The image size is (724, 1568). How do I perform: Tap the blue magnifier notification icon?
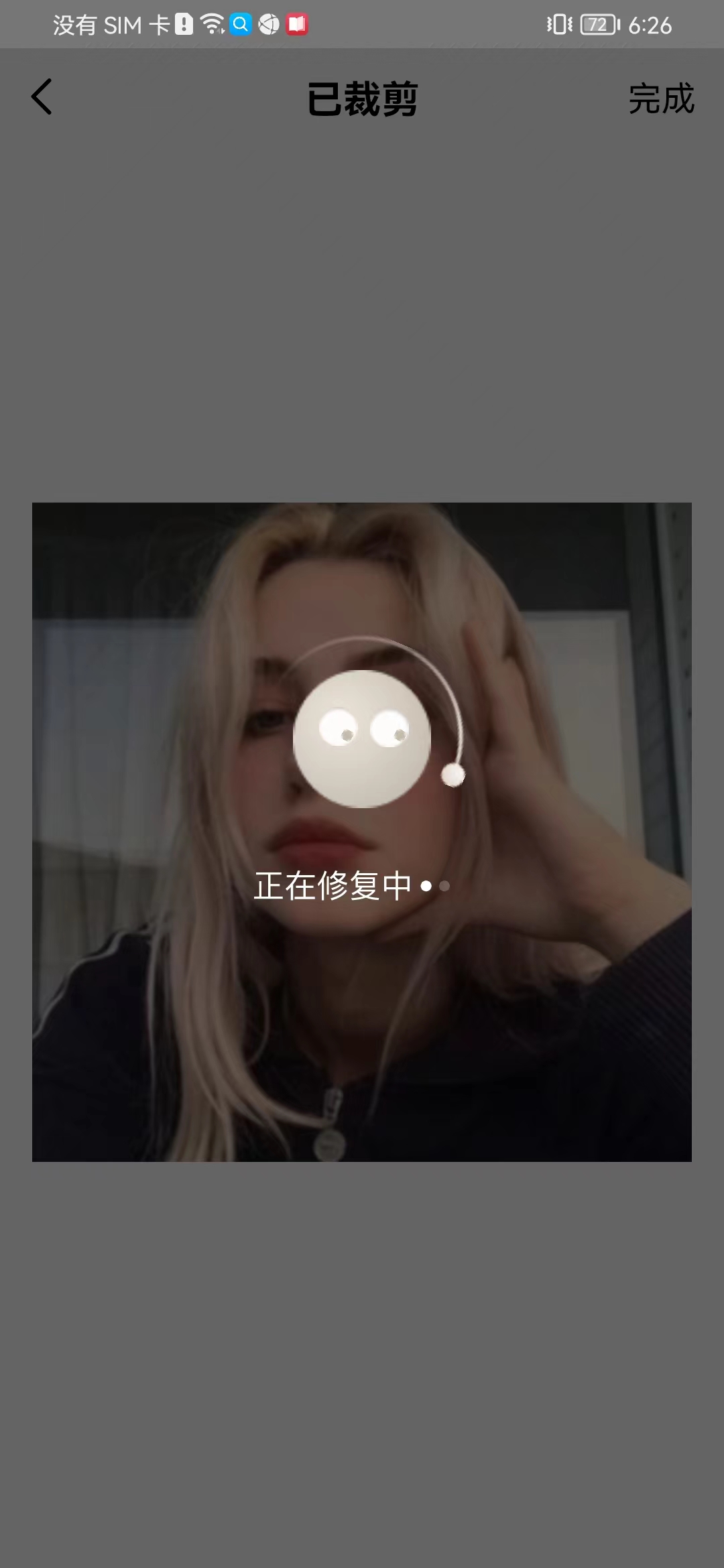click(x=239, y=25)
